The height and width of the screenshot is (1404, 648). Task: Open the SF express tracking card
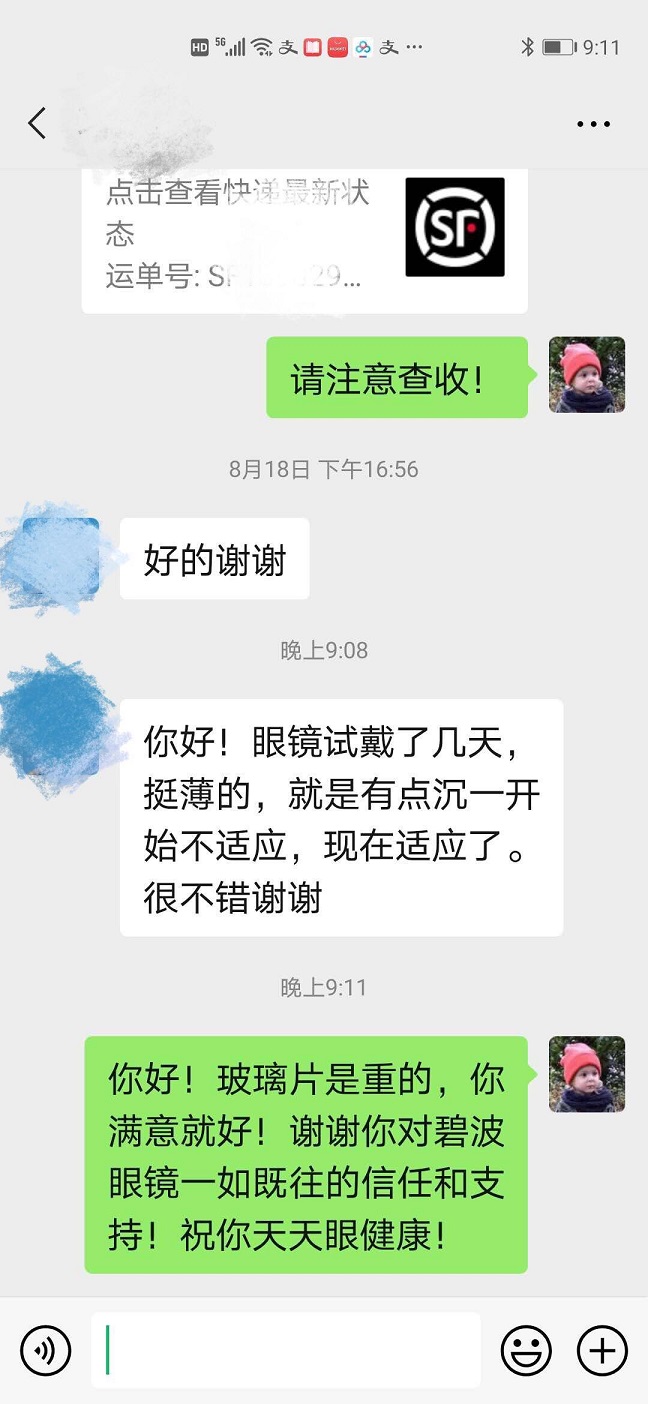coord(304,240)
